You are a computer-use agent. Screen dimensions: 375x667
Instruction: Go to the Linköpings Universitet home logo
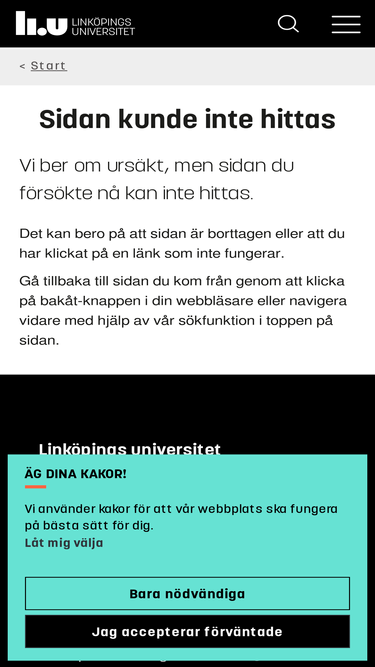[x=75, y=23]
